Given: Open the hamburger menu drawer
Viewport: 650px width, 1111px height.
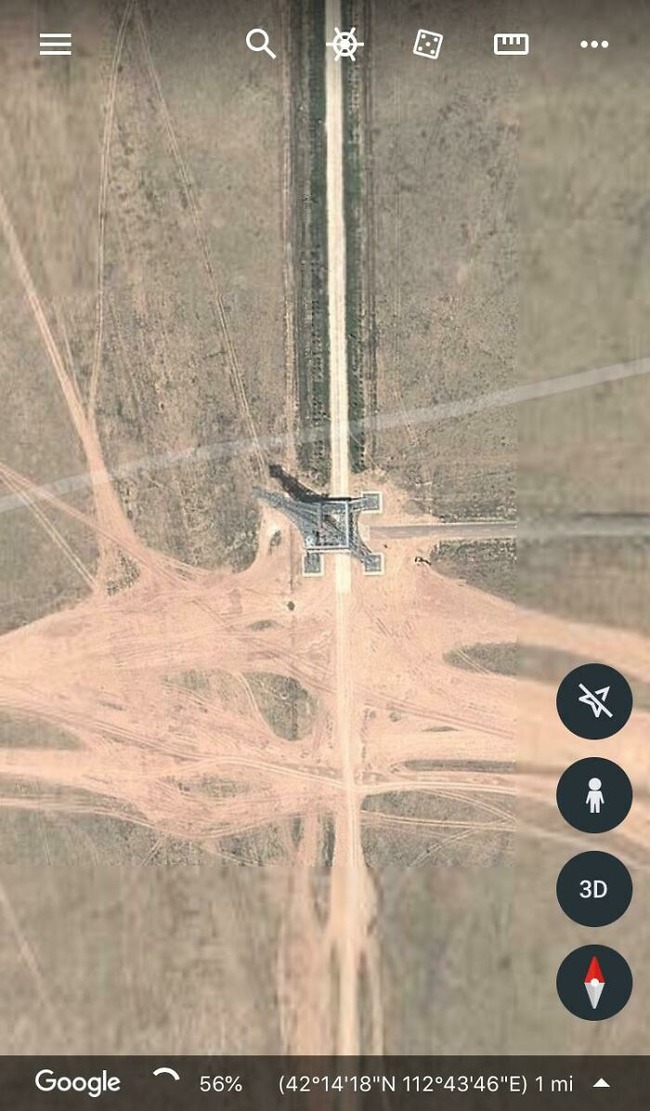Looking at the screenshot, I should [x=55, y=44].
